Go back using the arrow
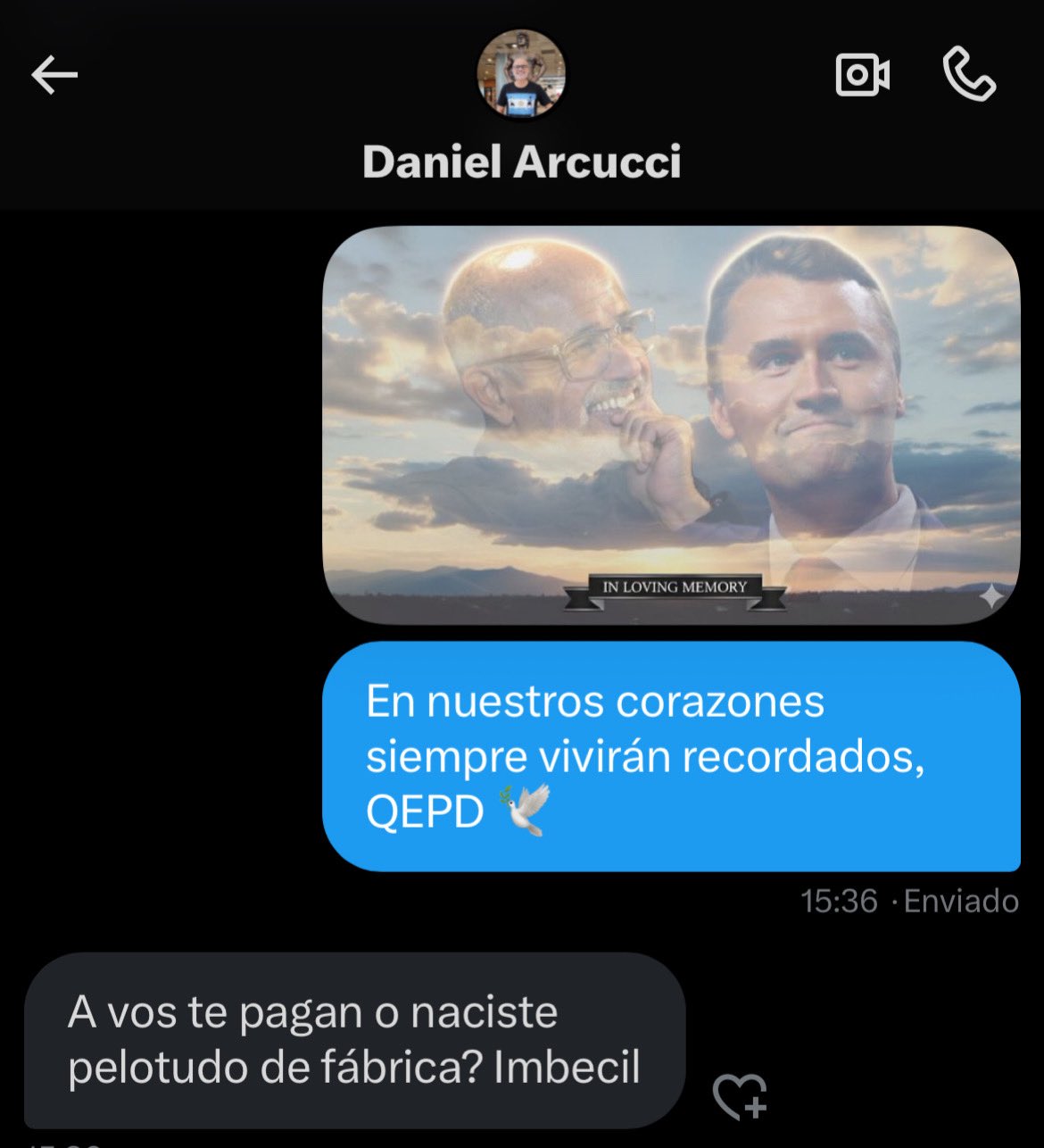This screenshot has height=1148, width=1044. [x=54, y=75]
